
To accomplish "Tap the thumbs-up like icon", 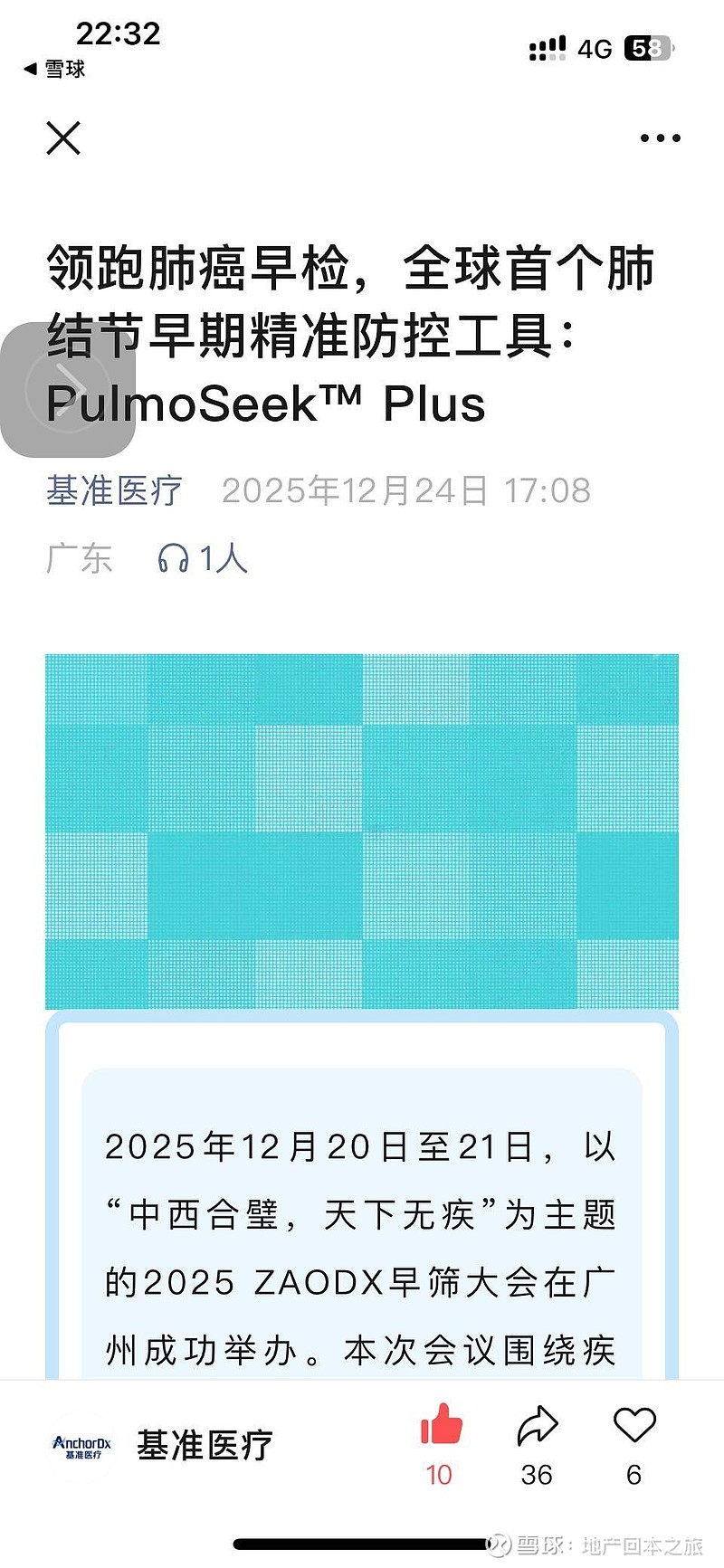I will click(x=440, y=1422).
